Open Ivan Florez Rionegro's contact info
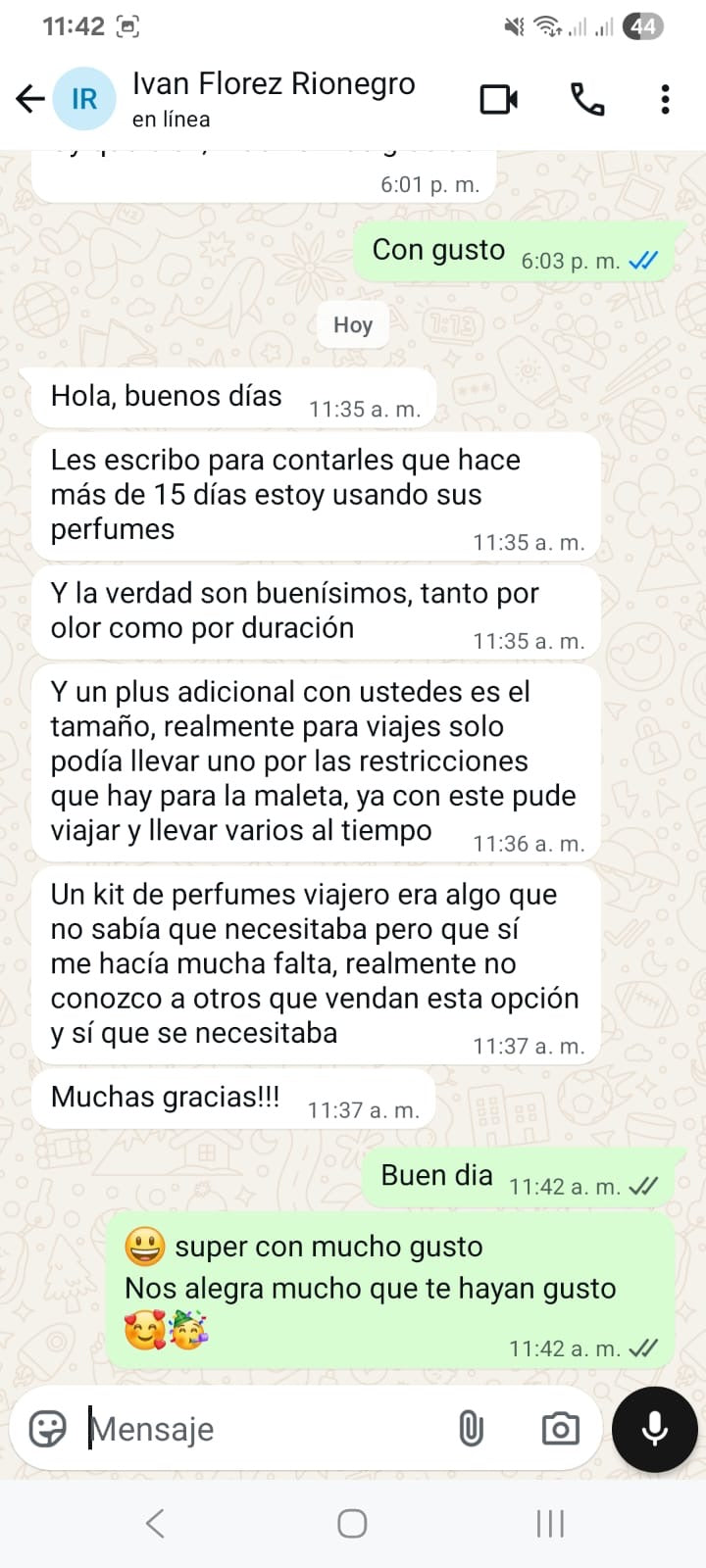The height and width of the screenshot is (1568, 706). (x=274, y=98)
